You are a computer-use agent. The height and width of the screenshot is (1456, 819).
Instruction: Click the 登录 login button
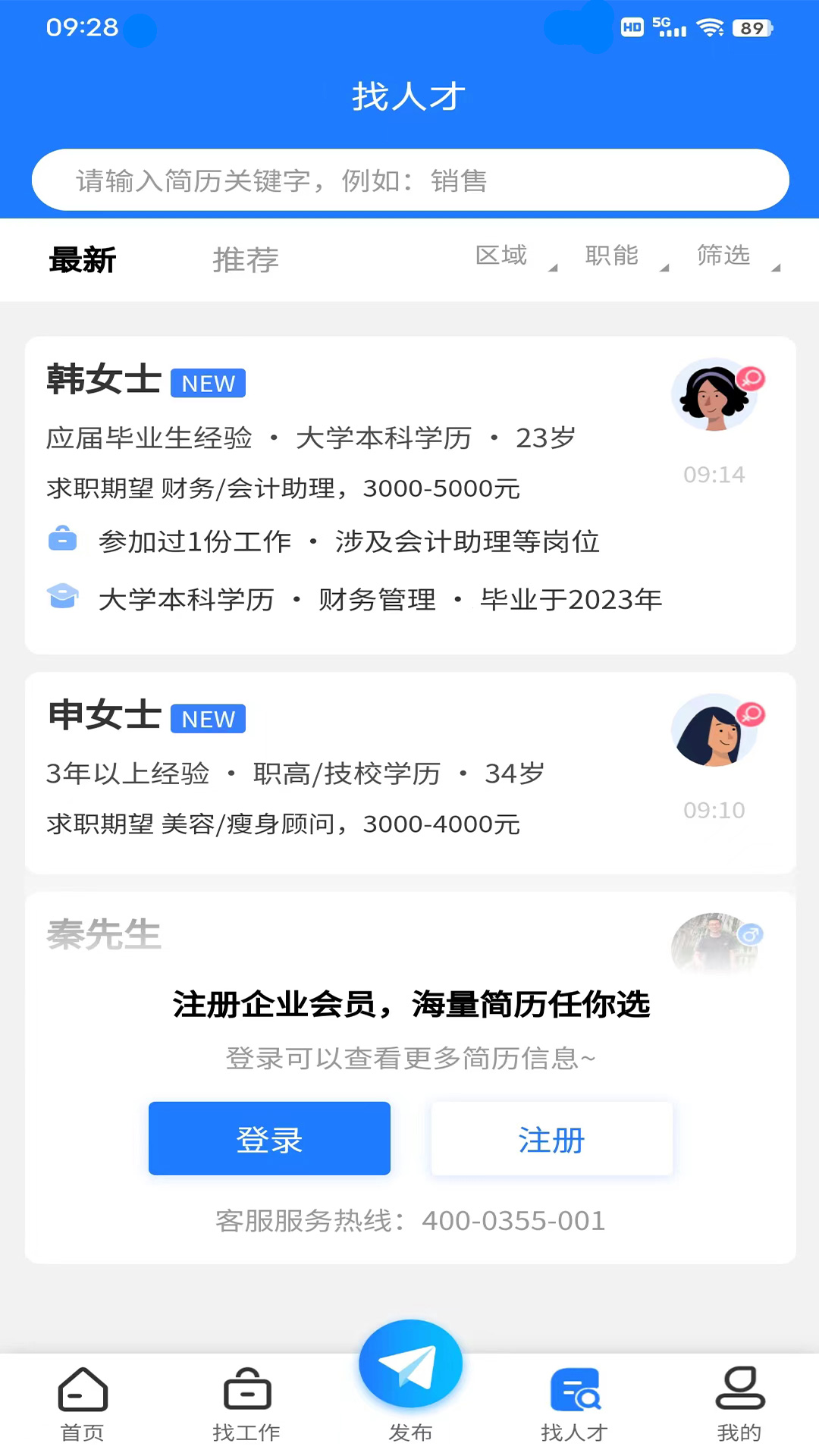point(269,1137)
